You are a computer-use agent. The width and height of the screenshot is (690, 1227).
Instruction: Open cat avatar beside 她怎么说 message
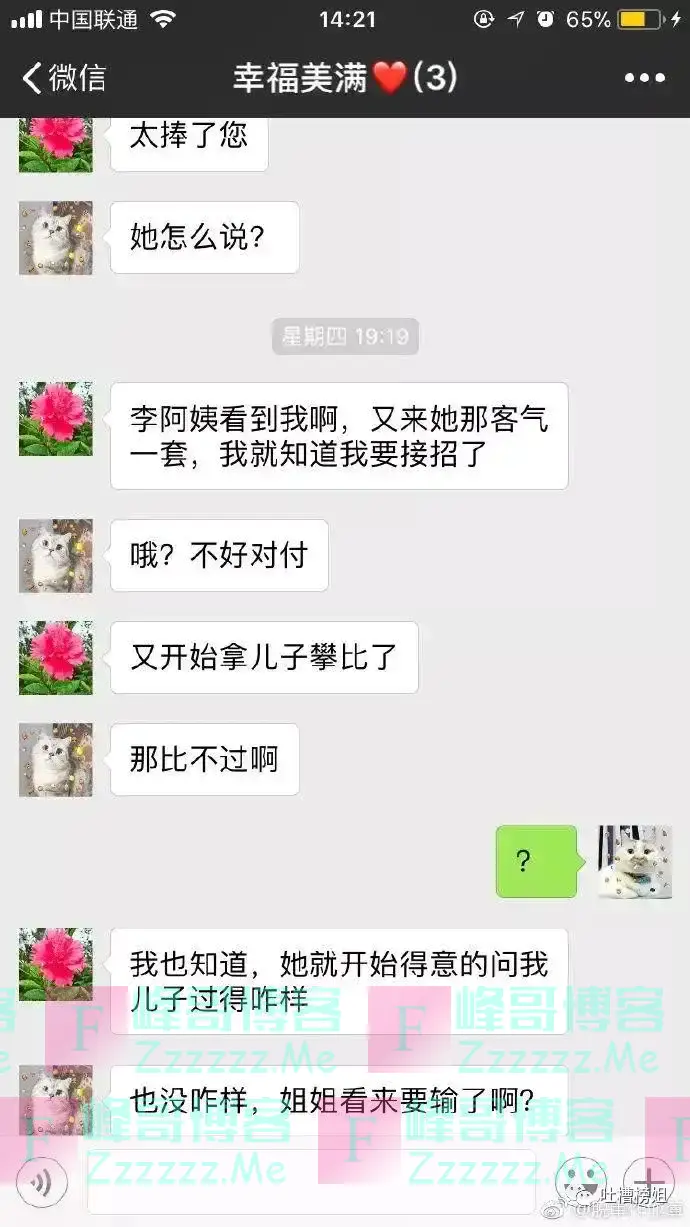[56, 238]
